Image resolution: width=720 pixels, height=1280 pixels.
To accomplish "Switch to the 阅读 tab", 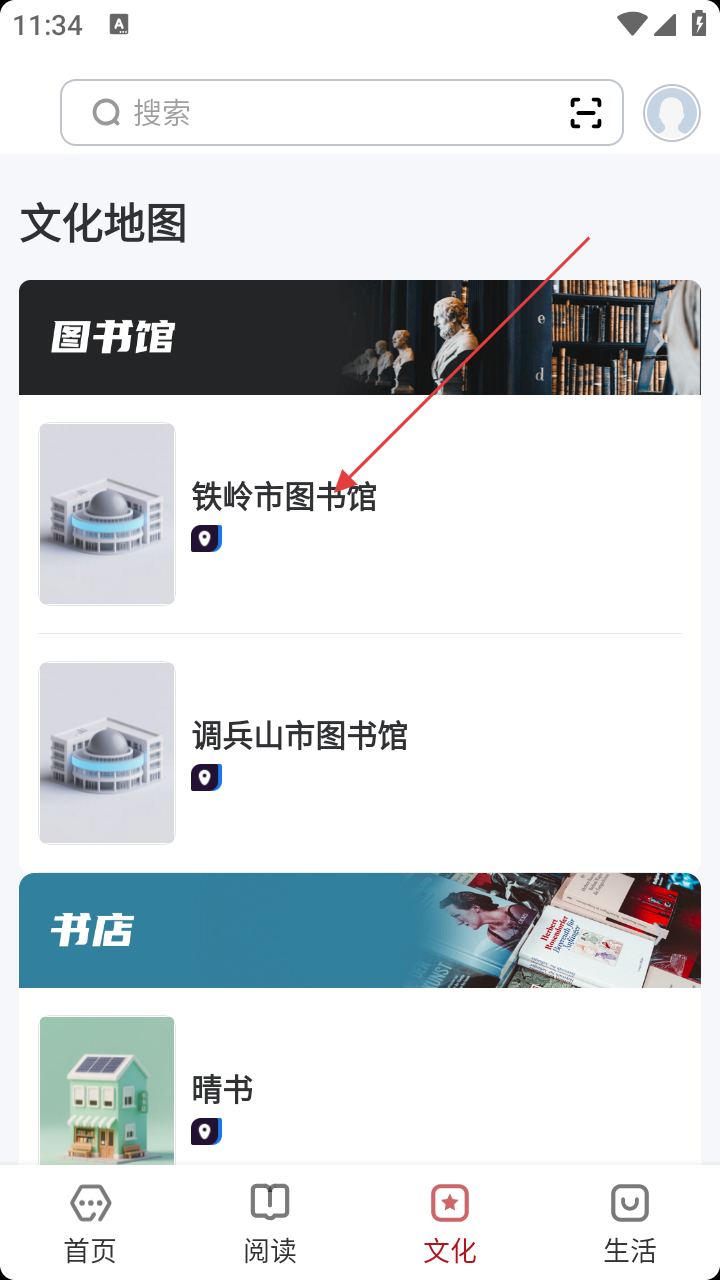I will pyautogui.click(x=270, y=1223).
